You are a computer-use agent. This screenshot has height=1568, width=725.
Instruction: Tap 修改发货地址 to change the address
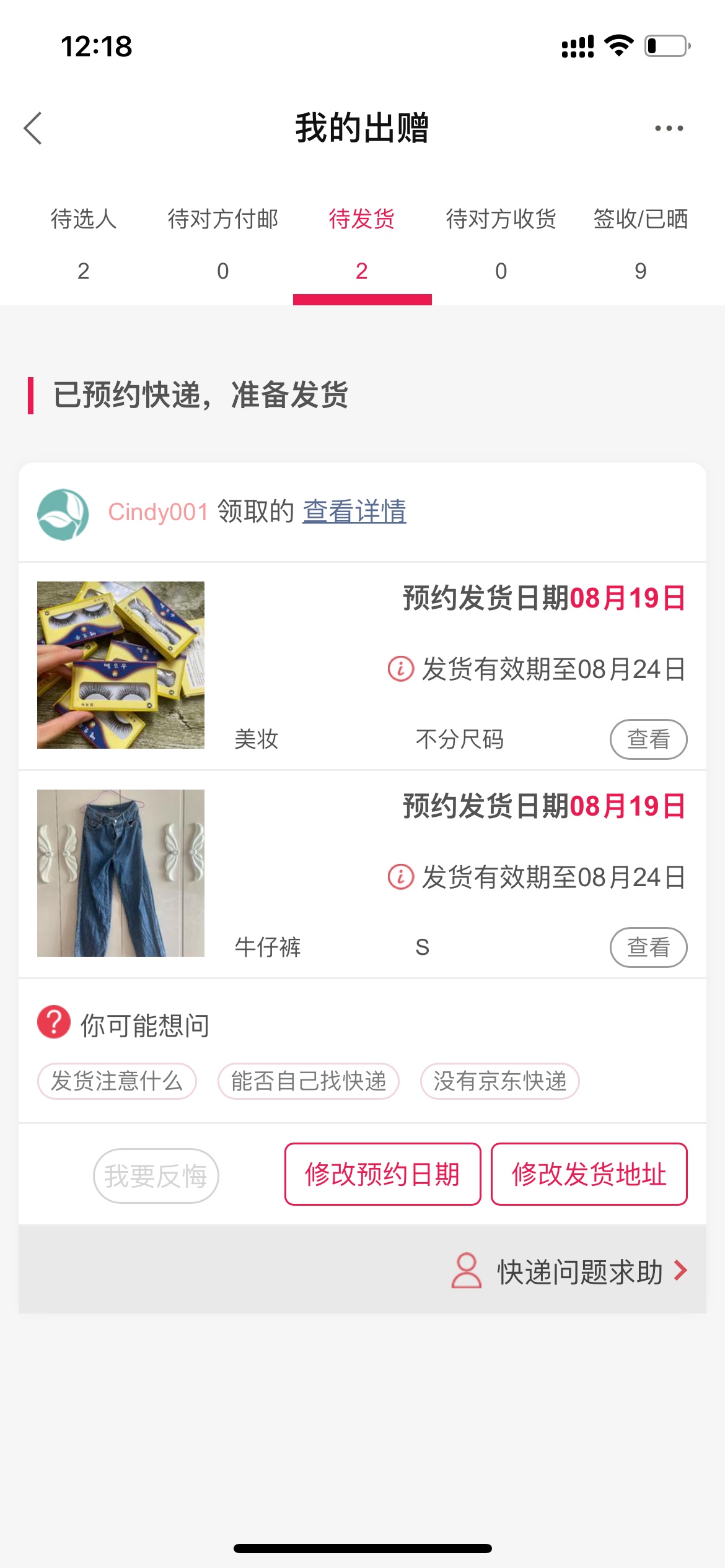point(589,1174)
